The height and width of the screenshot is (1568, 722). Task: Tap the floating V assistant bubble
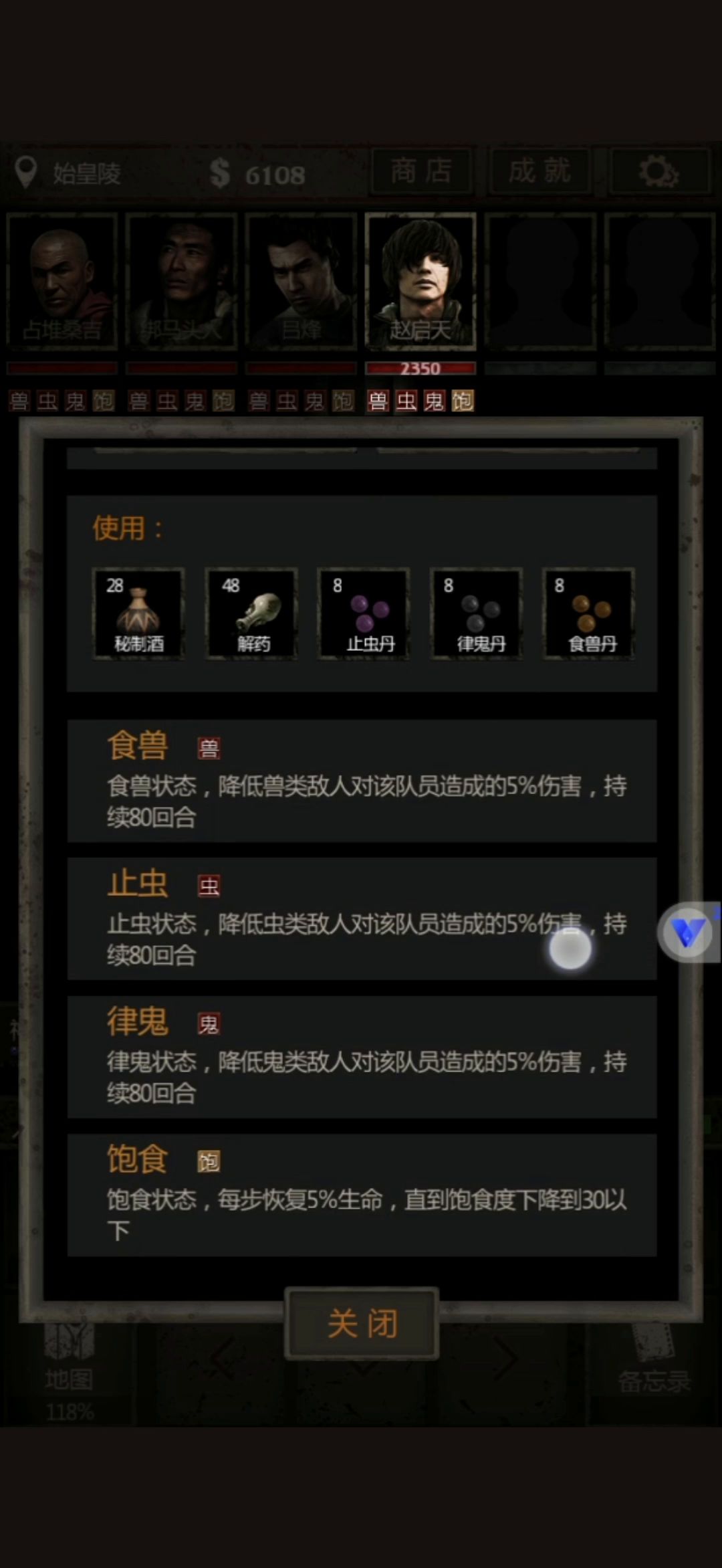click(x=687, y=932)
